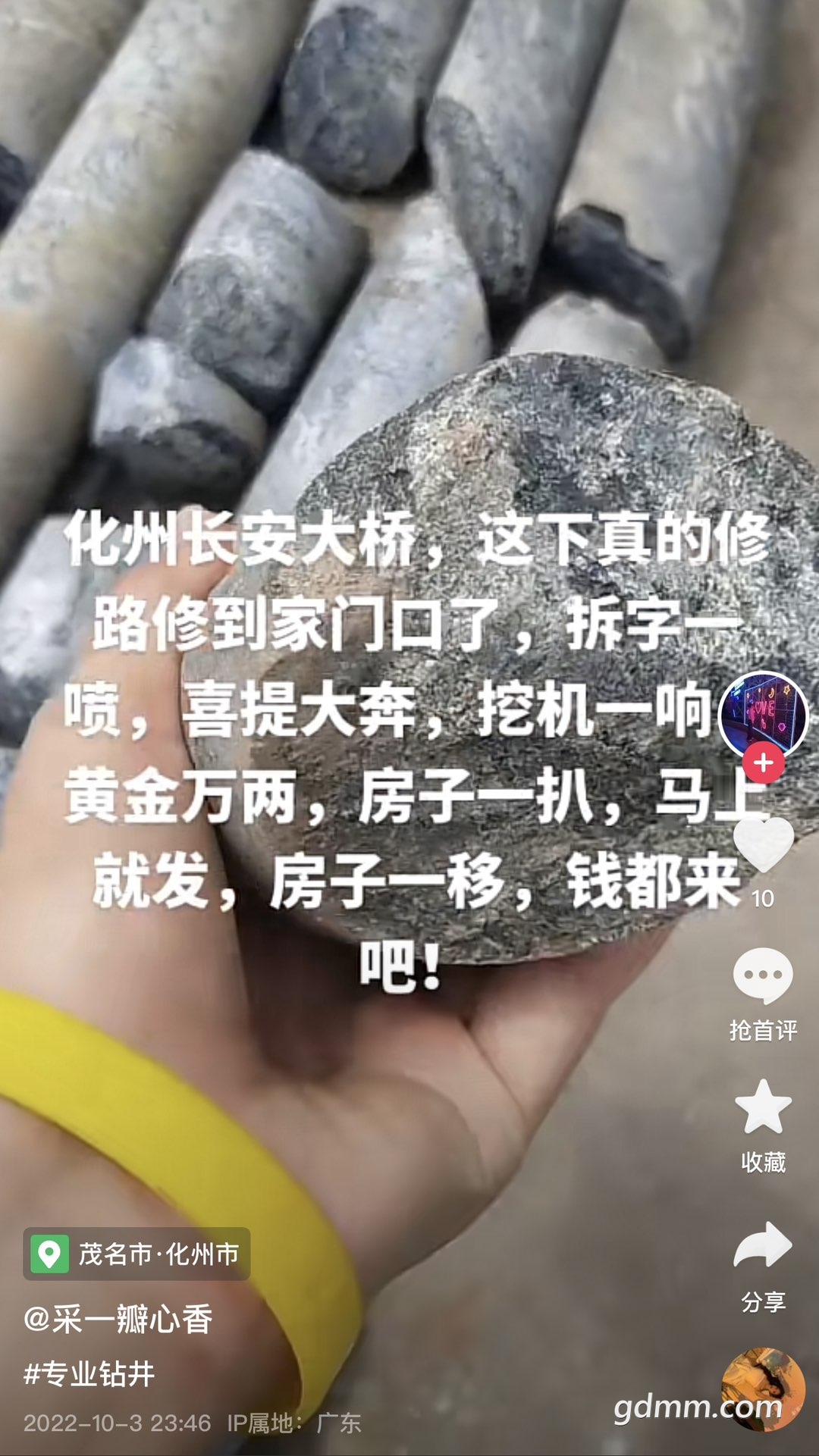
Task: Follow the creator with the red plus
Action: (764, 762)
